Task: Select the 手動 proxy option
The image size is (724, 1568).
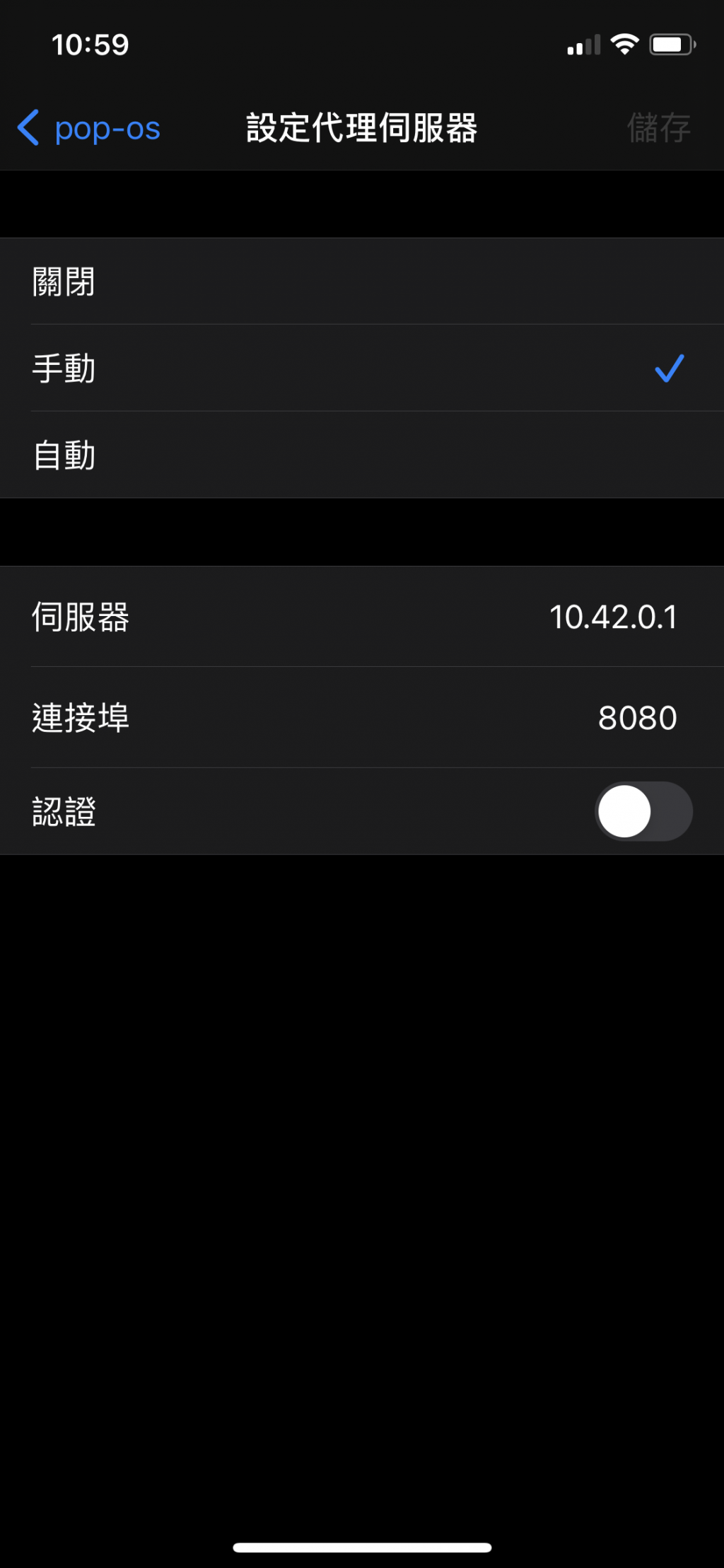Action: (x=362, y=368)
